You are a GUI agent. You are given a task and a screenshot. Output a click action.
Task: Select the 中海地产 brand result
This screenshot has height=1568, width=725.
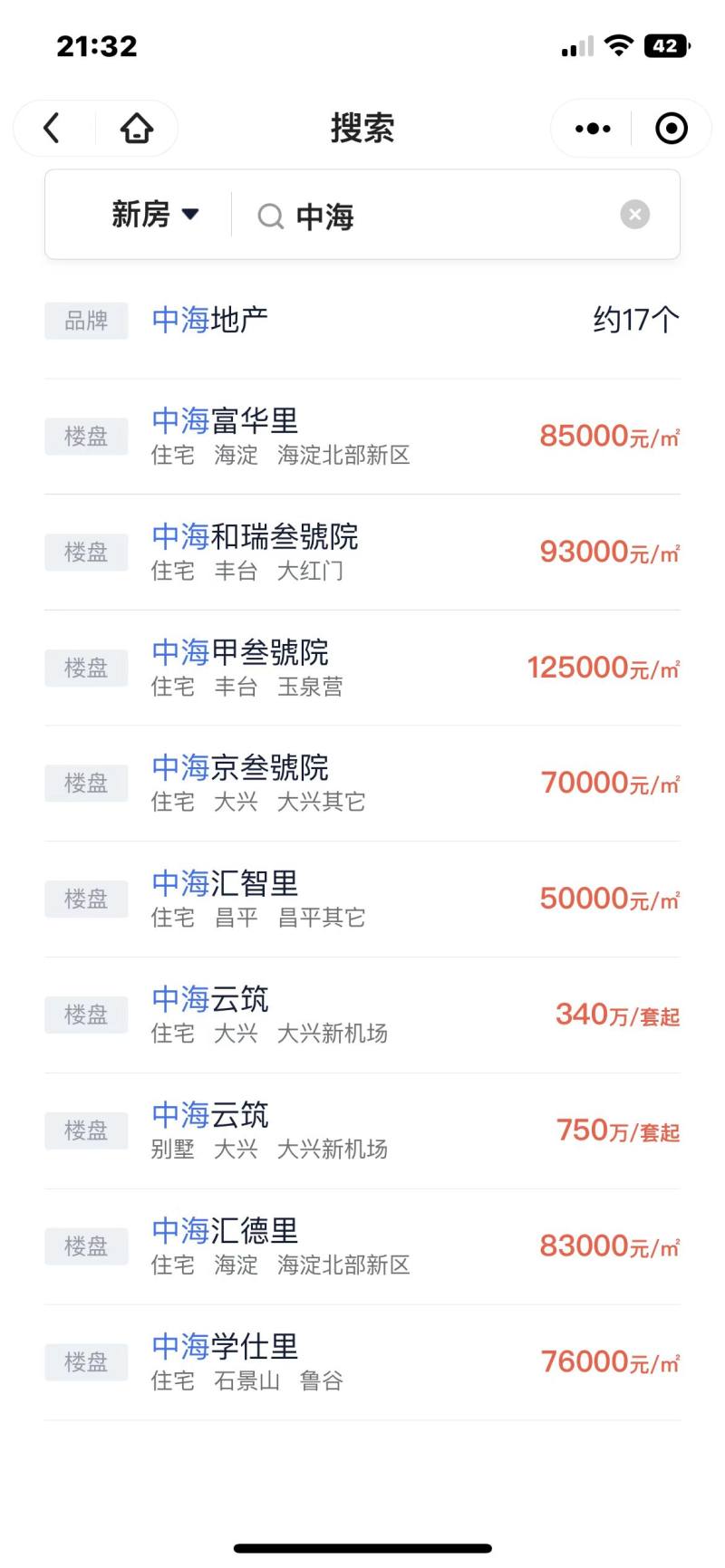pyautogui.click(x=208, y=321)
